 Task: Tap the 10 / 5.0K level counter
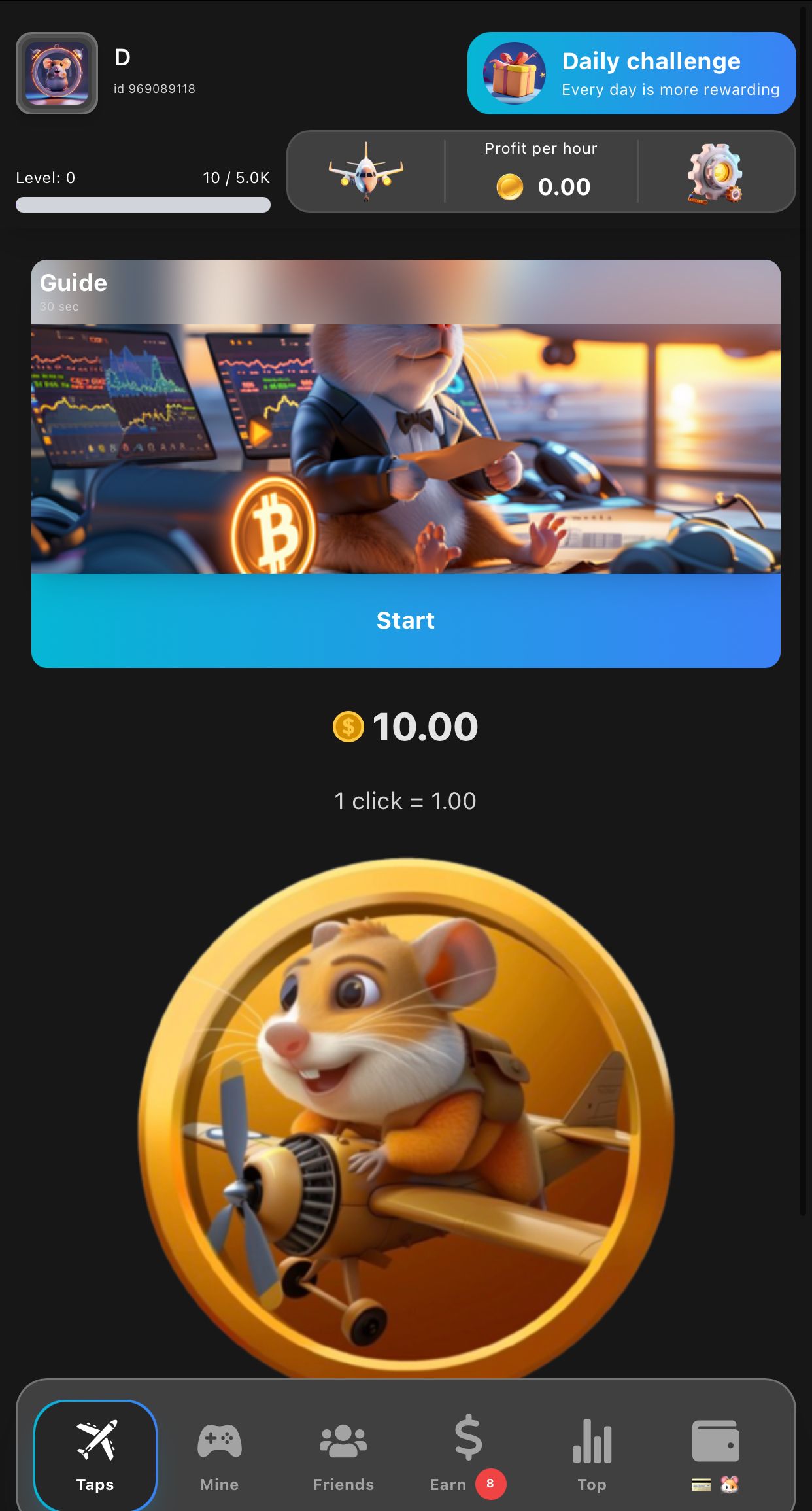coord(235,177)
